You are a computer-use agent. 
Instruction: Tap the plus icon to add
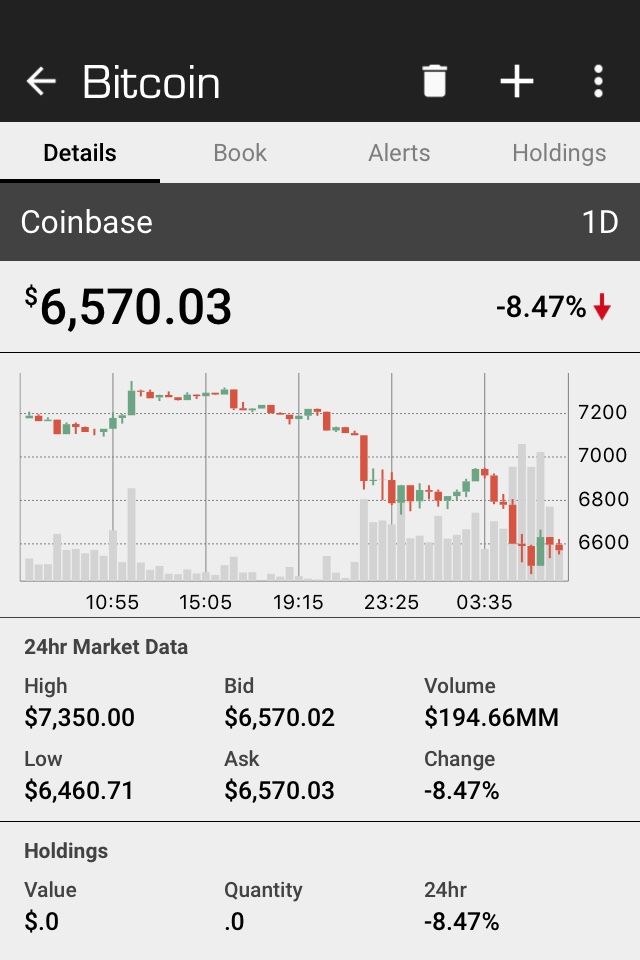point(517,81)
